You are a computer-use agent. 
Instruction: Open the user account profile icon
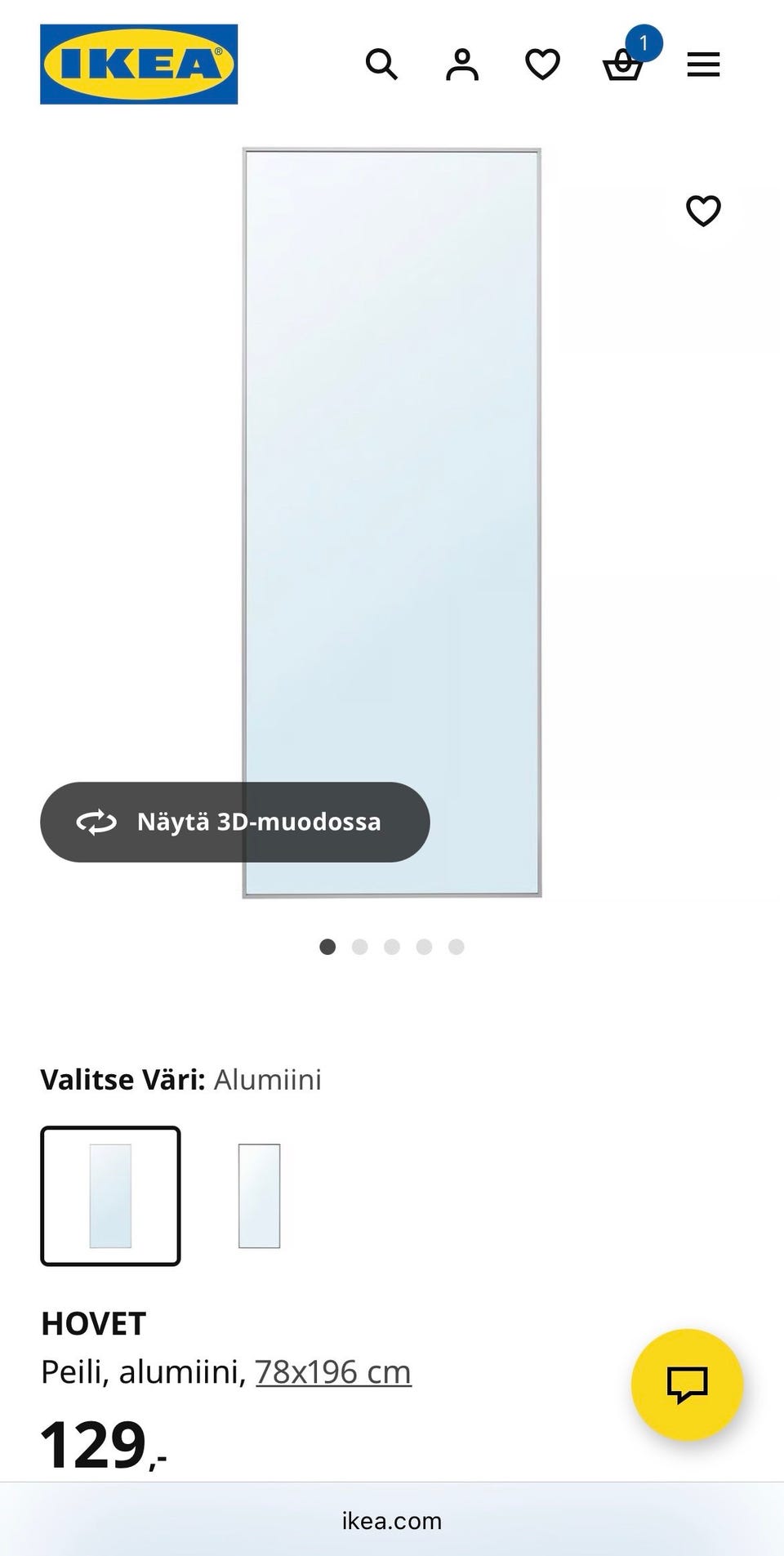coord(462,64)
